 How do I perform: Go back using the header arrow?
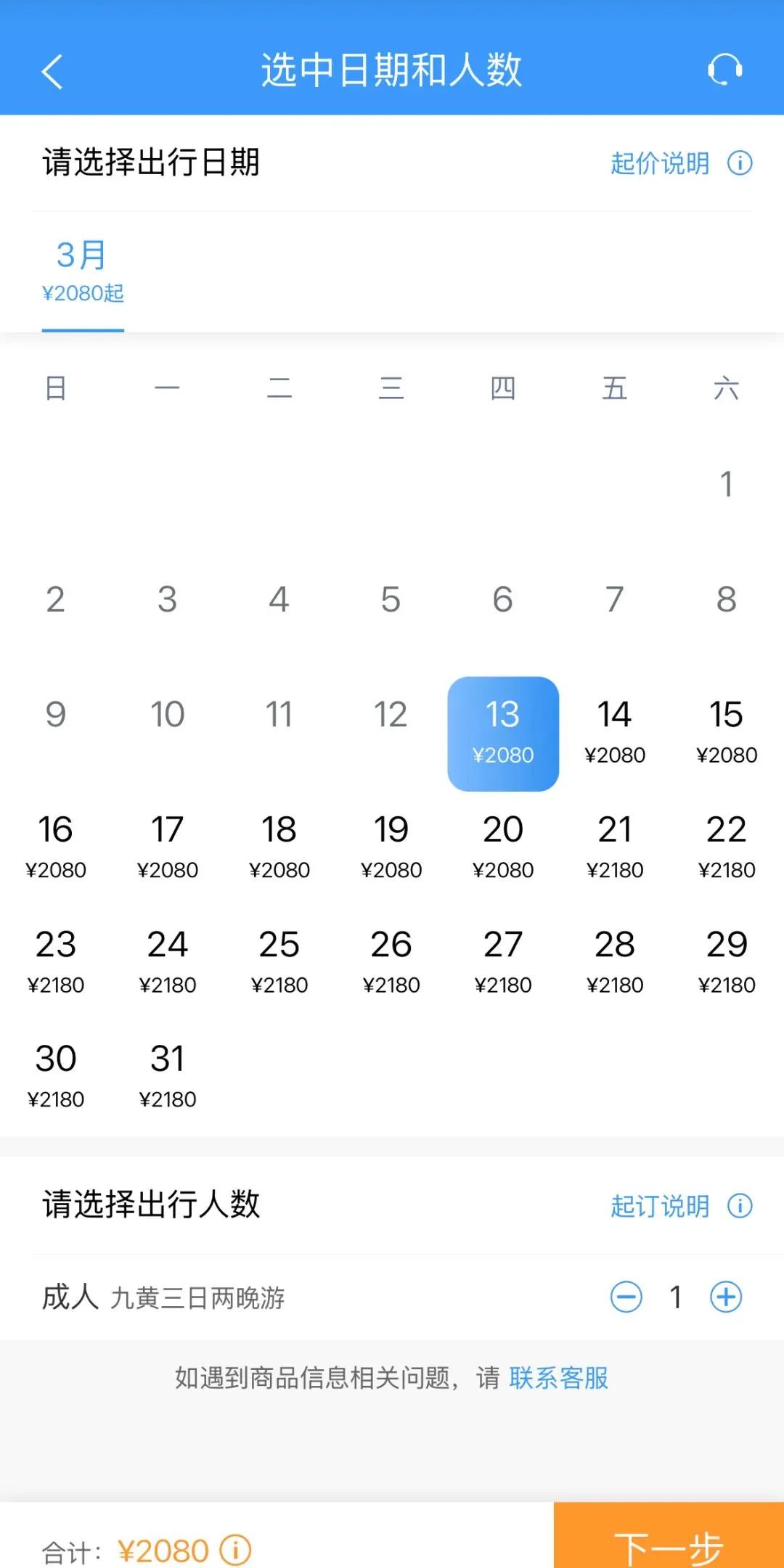(x=52, y=71)
